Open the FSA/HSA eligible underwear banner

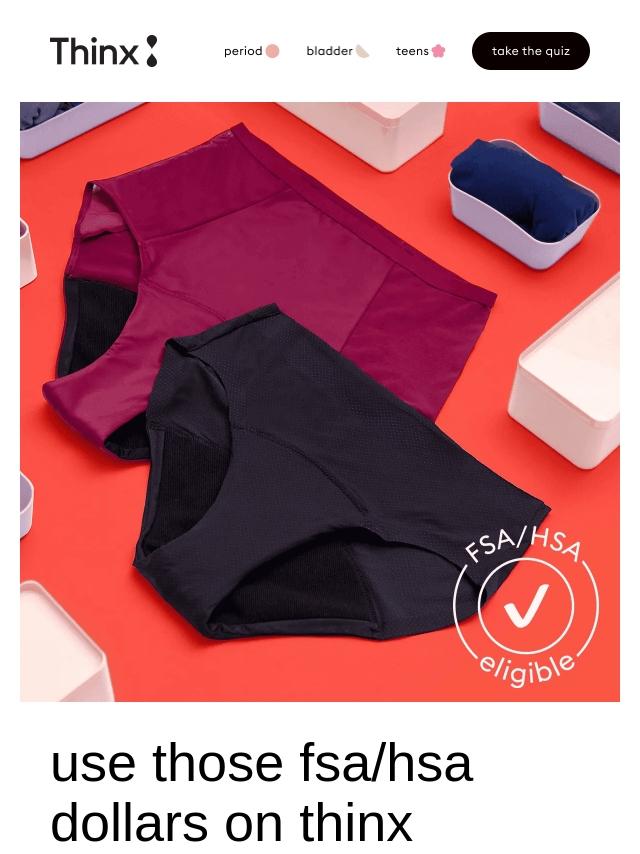(320, 401)
